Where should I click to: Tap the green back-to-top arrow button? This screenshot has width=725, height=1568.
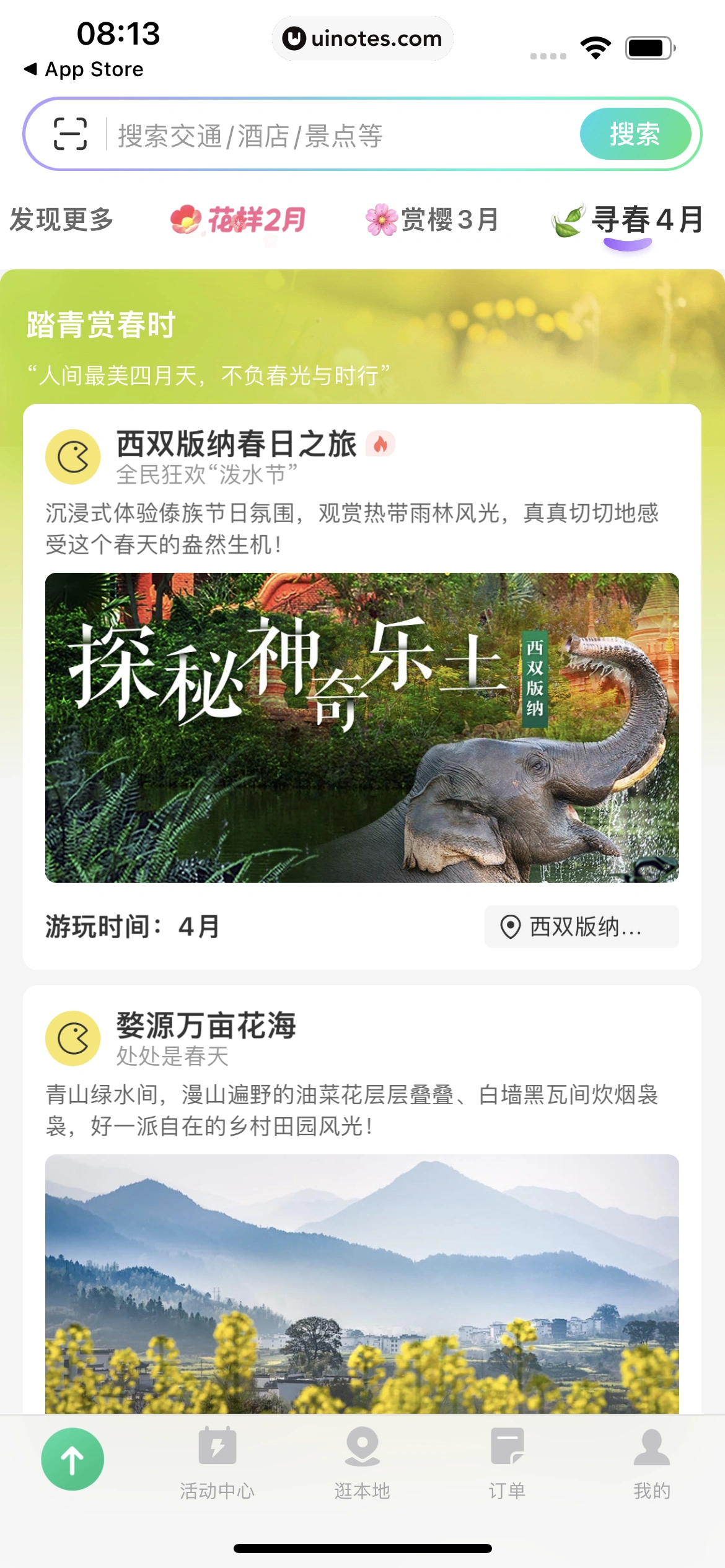(x=72, y=1459)
